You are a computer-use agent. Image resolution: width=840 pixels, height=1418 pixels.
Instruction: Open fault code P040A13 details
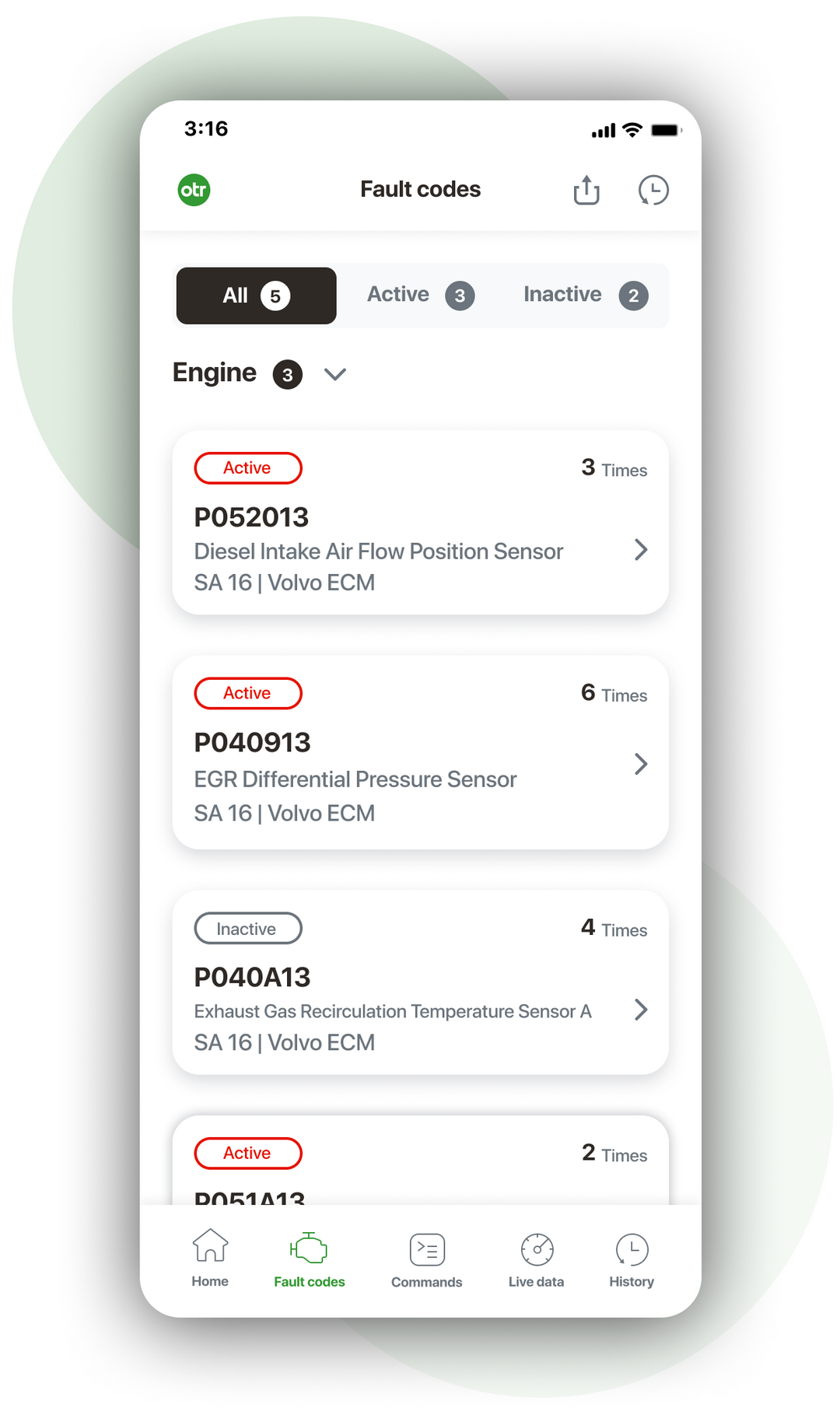(420, 982)
